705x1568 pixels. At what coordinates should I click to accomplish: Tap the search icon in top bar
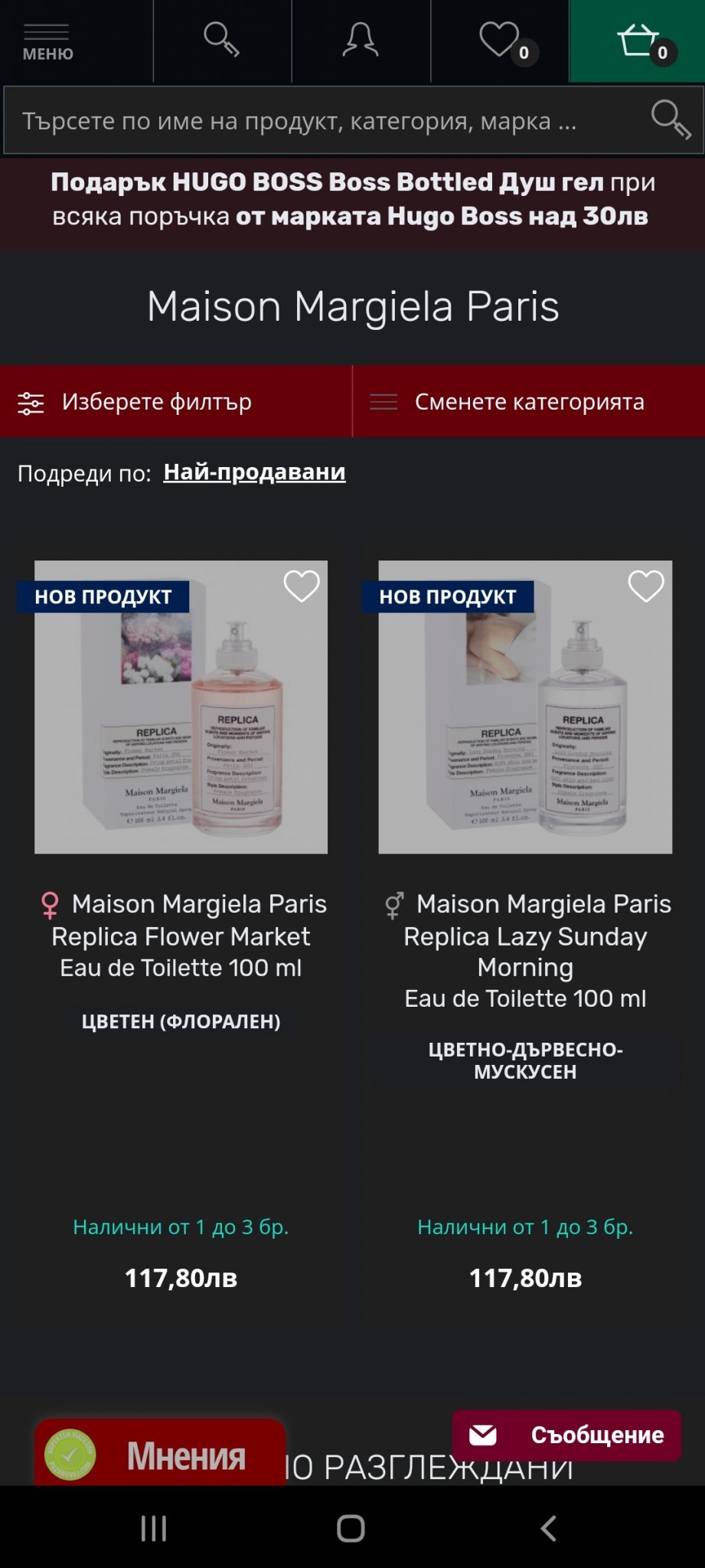222,40
